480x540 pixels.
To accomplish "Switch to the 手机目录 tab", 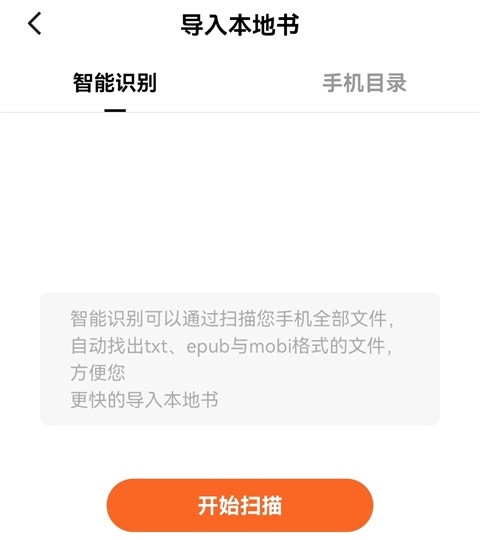I will pyautogui.click(x=364, y=83).
